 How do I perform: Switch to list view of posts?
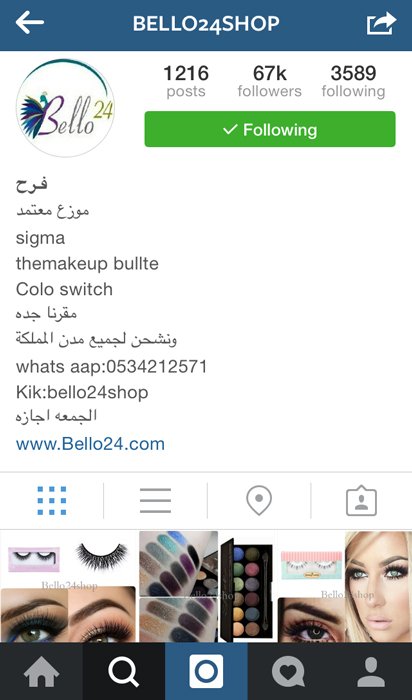(x=155, y=500)
